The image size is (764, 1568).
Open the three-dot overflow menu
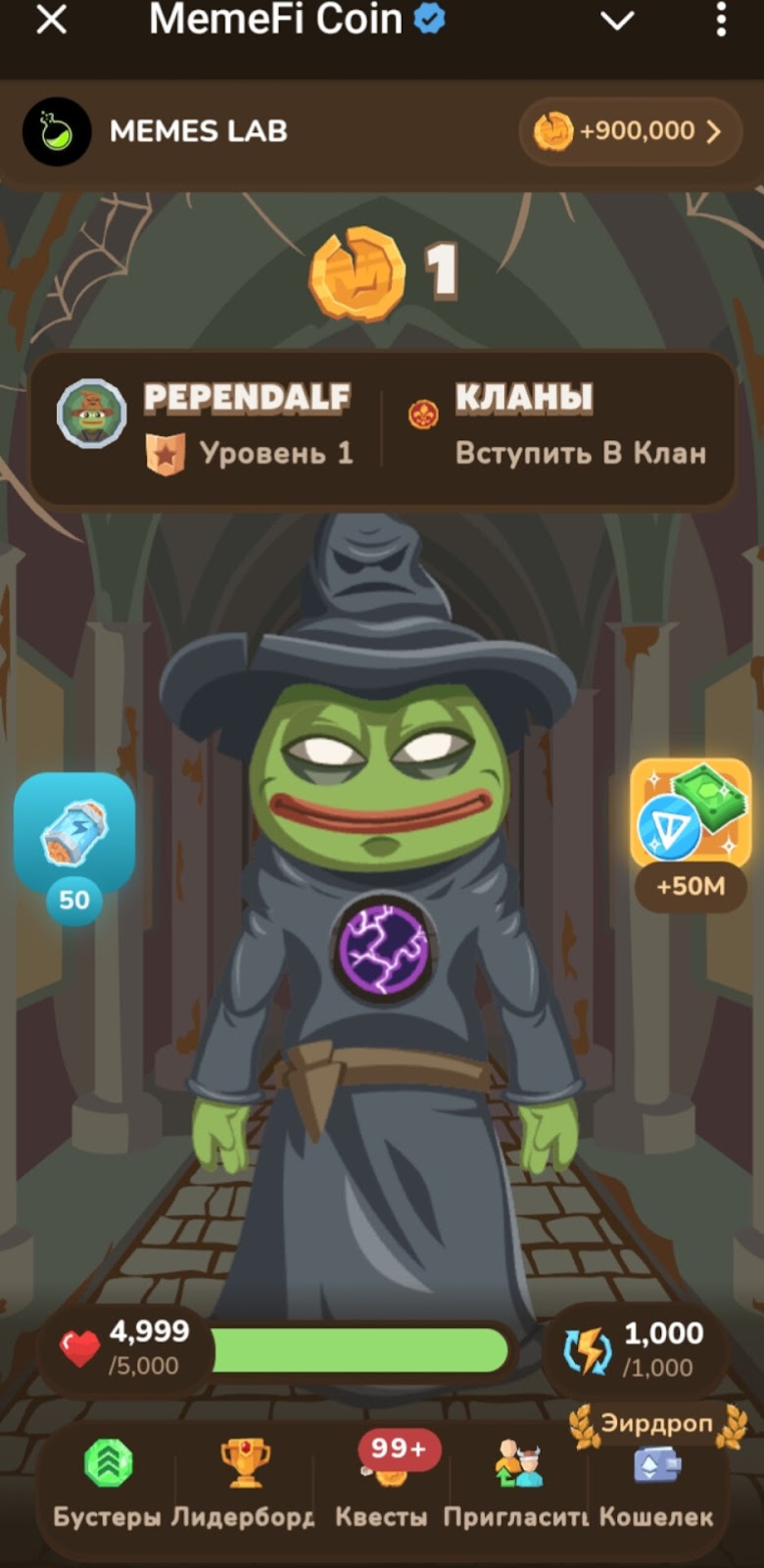[721, 20]
